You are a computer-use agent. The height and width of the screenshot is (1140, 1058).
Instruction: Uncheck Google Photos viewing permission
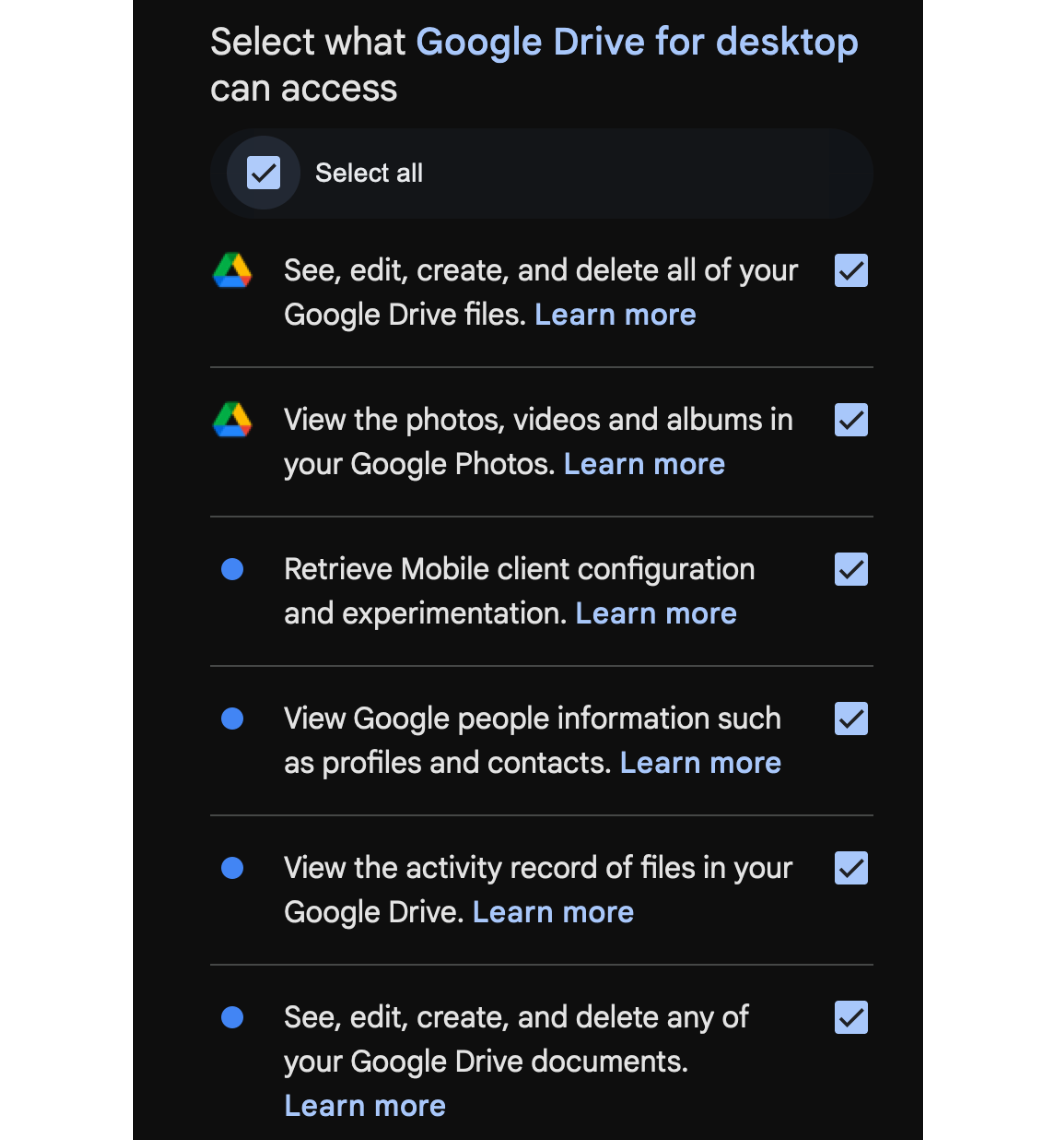pos(851,420)
